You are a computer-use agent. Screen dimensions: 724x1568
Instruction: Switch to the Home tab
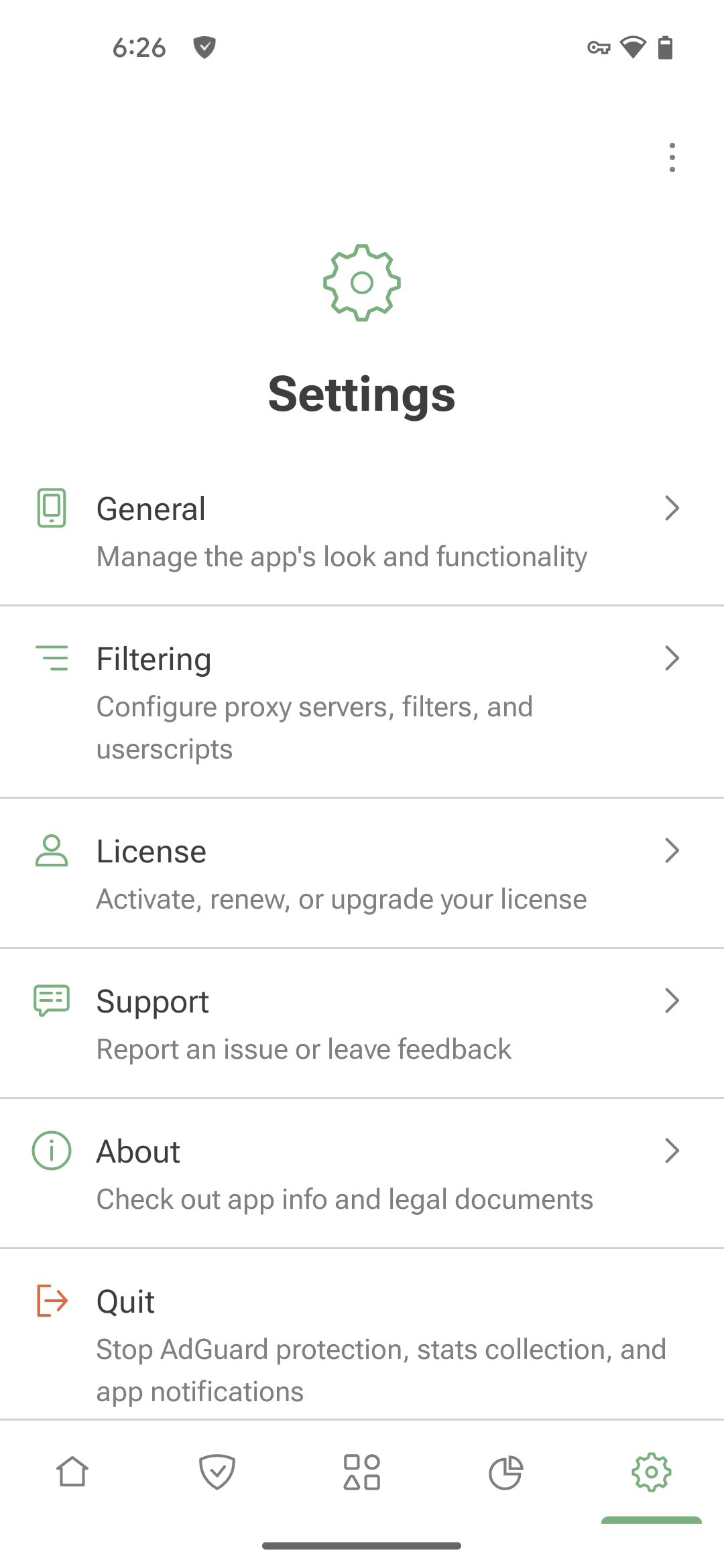(72, 1472)
